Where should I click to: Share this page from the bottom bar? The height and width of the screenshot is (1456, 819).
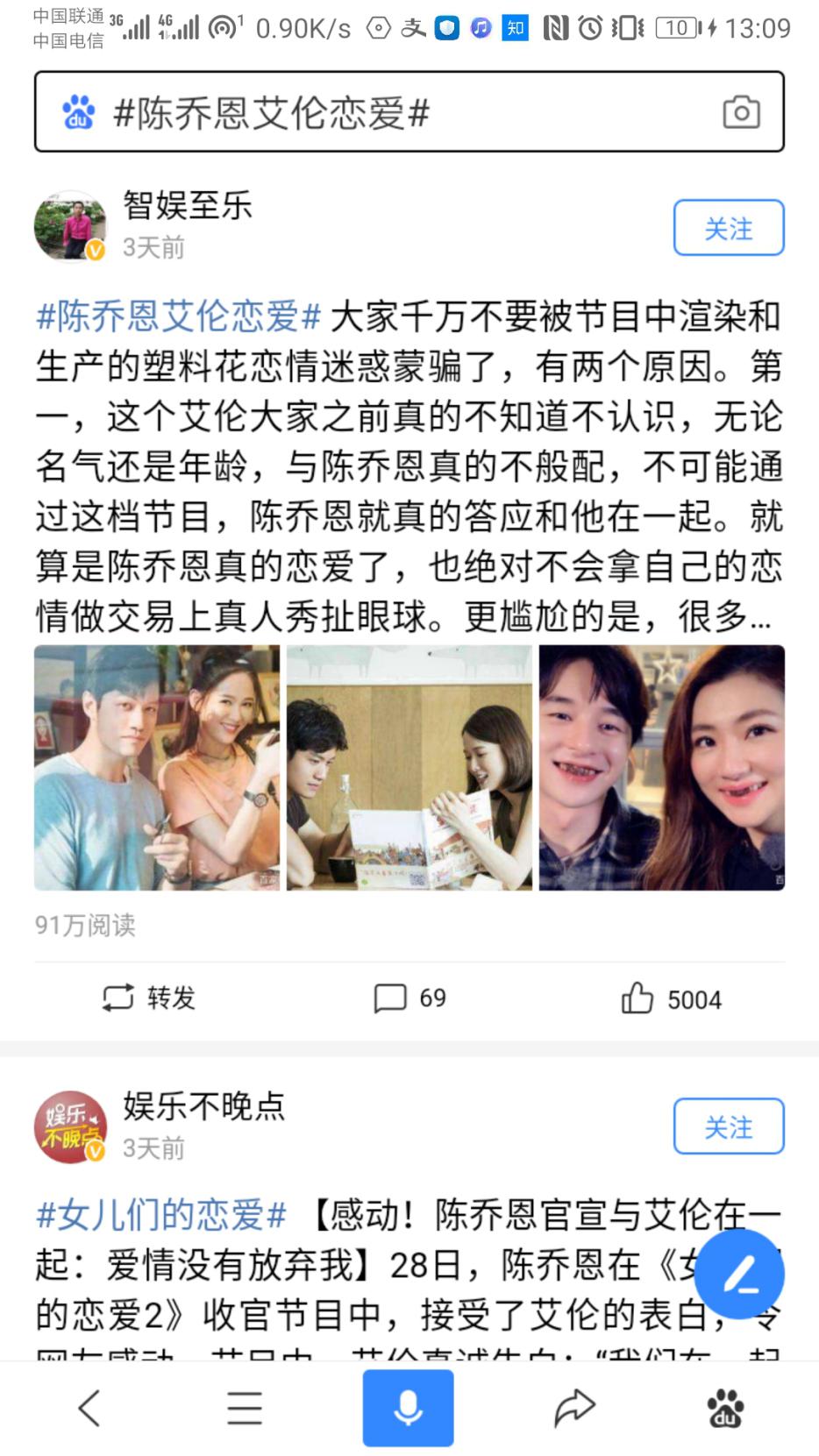(x=574, y=1408)
